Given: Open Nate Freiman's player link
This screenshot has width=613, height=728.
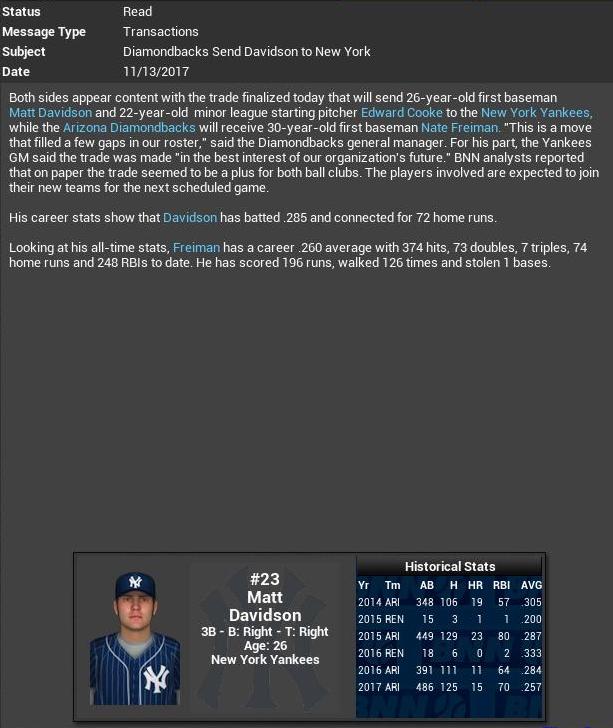Looking at the screenshot, I should coord(460,128).
